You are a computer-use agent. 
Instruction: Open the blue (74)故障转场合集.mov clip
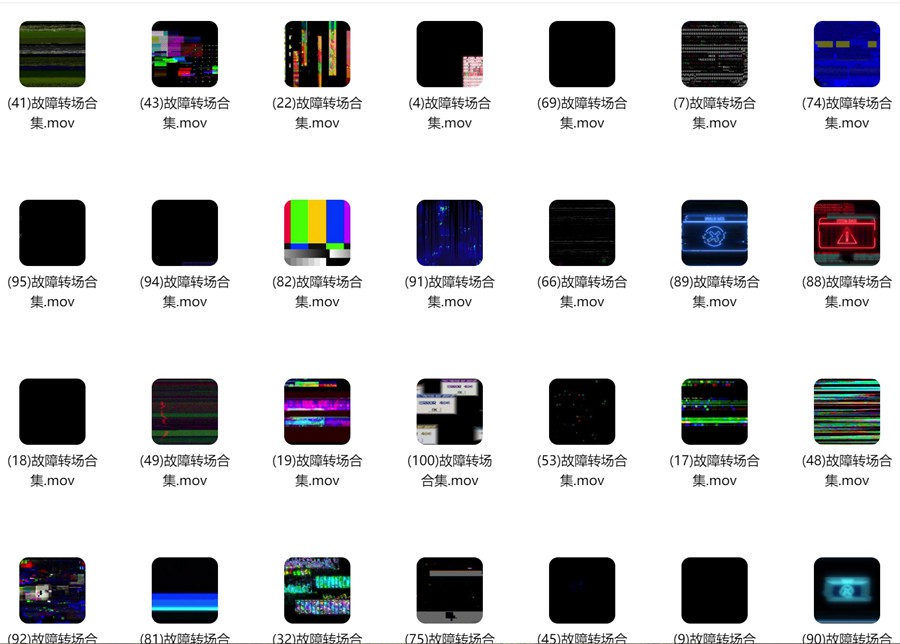coord(847,54)
